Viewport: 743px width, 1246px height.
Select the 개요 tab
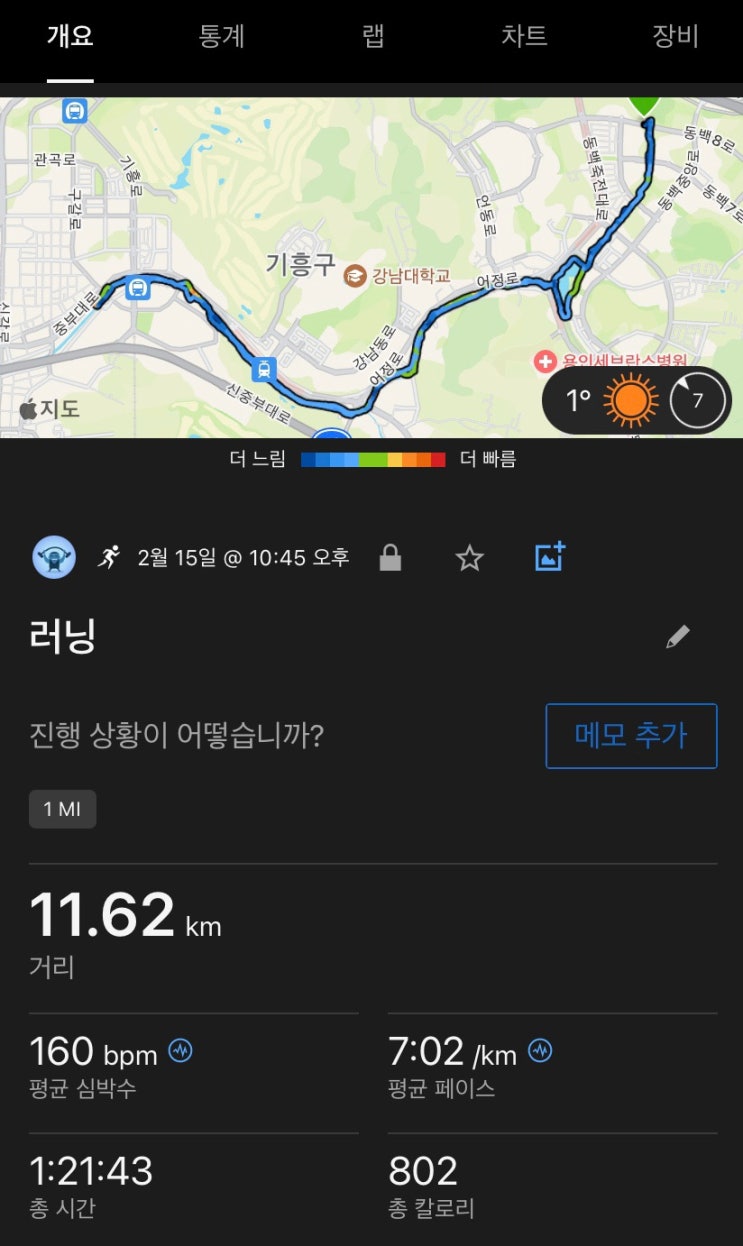pyautogui.click(x=70, y=37)
